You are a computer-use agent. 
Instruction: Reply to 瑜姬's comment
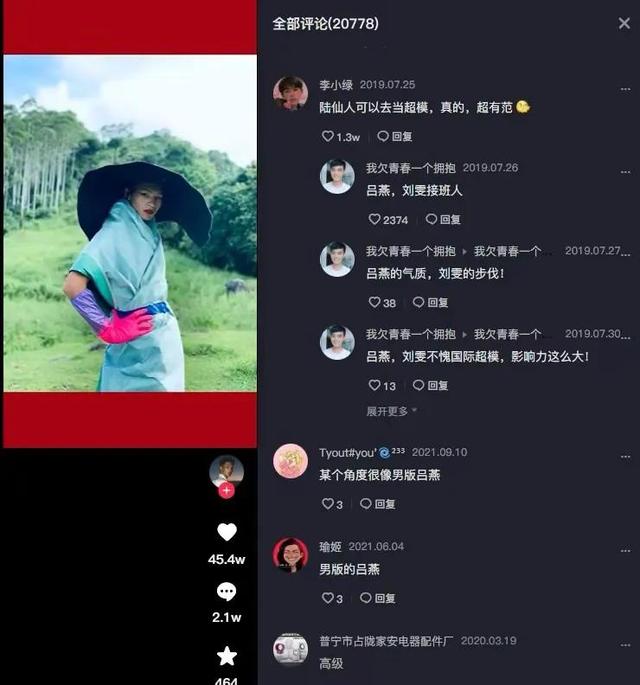pos(378,599)
